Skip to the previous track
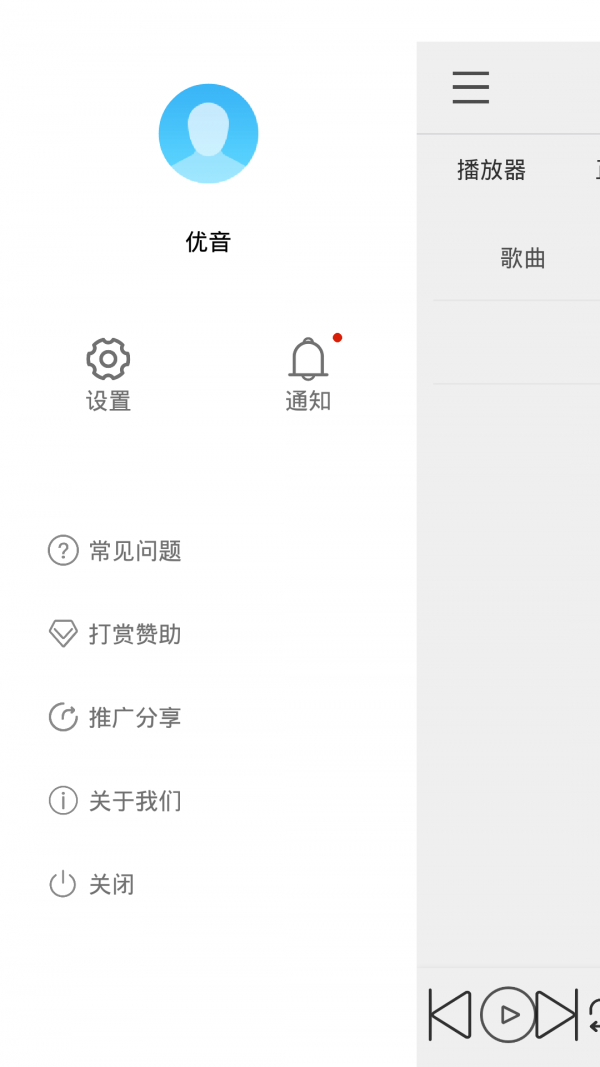600x1067 pixels. [450, 1015]
